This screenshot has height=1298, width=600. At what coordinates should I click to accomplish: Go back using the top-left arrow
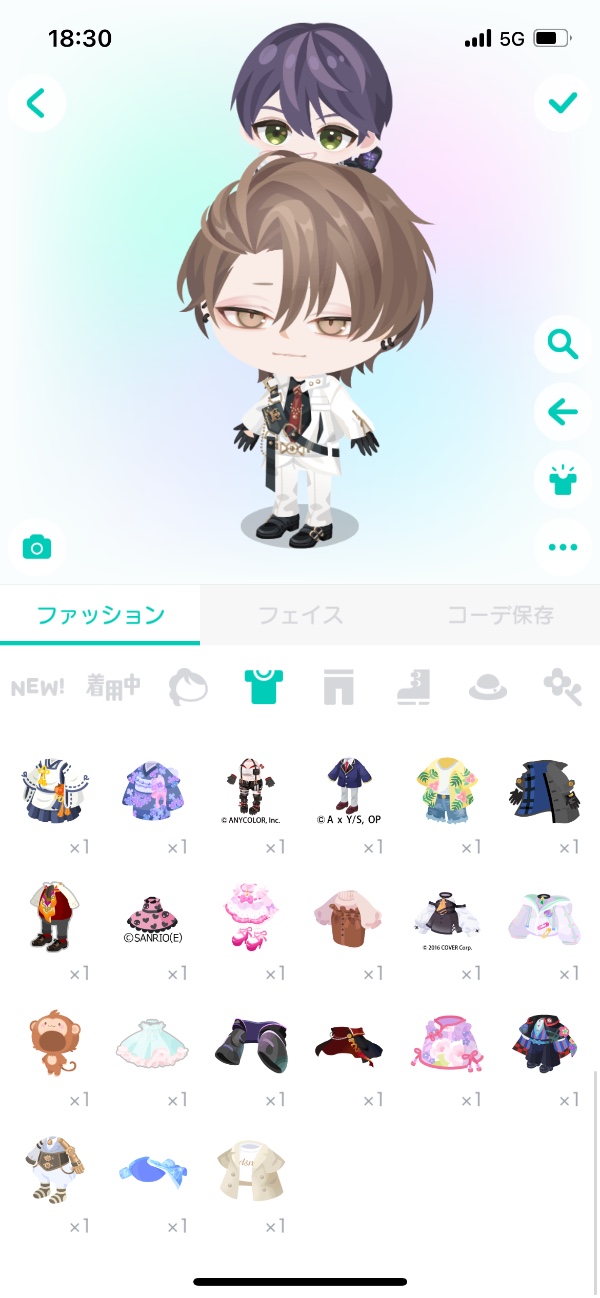(x=37, y=102)
